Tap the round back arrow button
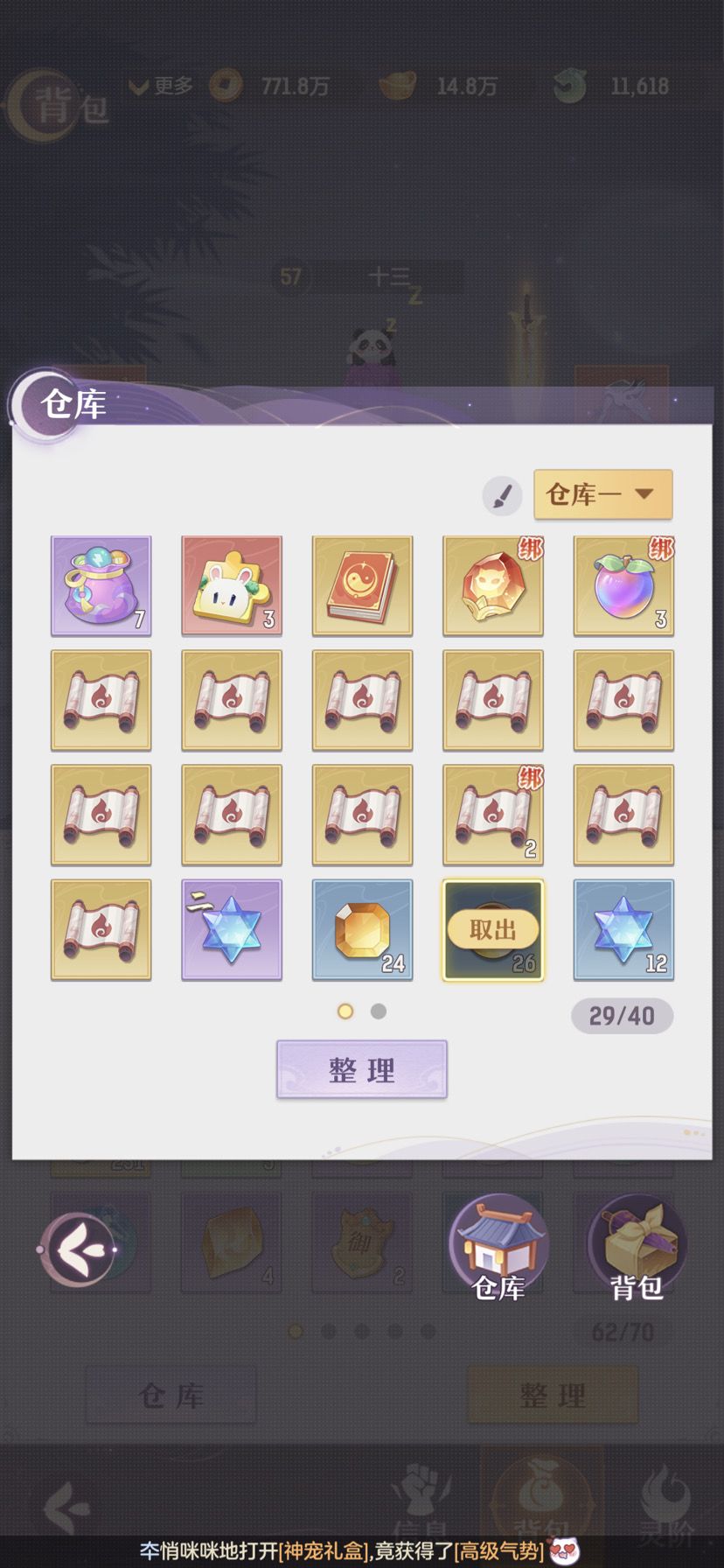Image resolution: width=724 pixels, height=1568 pixels. pos(80,1249)
